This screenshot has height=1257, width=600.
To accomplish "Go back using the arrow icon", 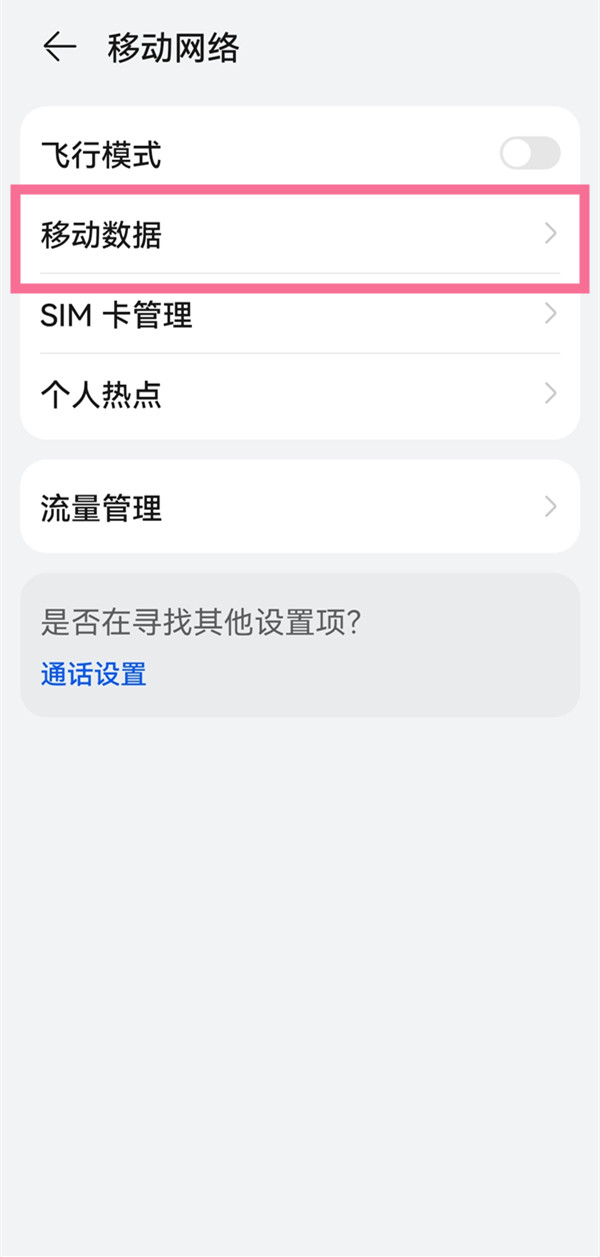I will [60, 47].
